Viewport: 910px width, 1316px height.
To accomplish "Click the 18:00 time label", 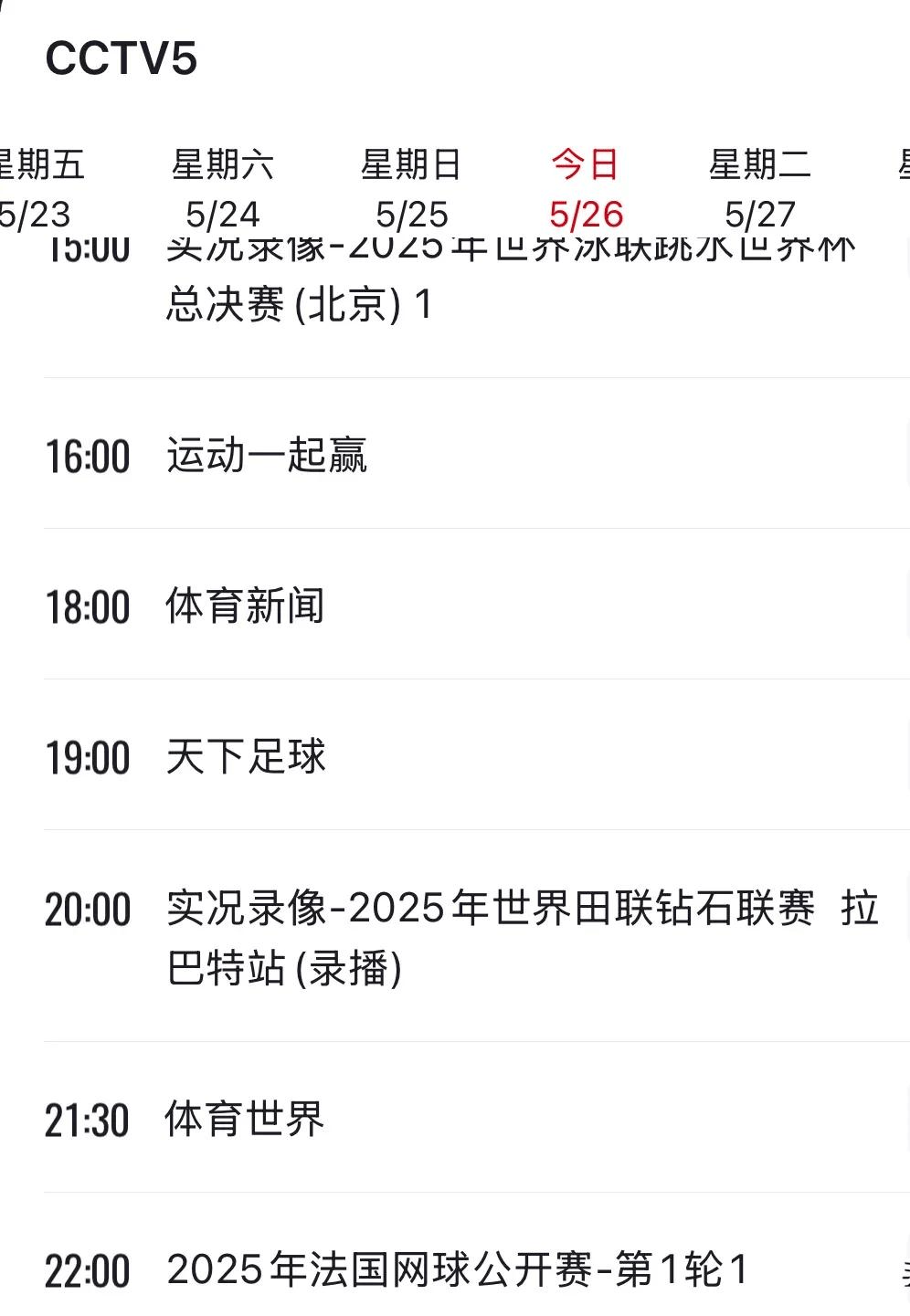I will click(x=88, y=605).
